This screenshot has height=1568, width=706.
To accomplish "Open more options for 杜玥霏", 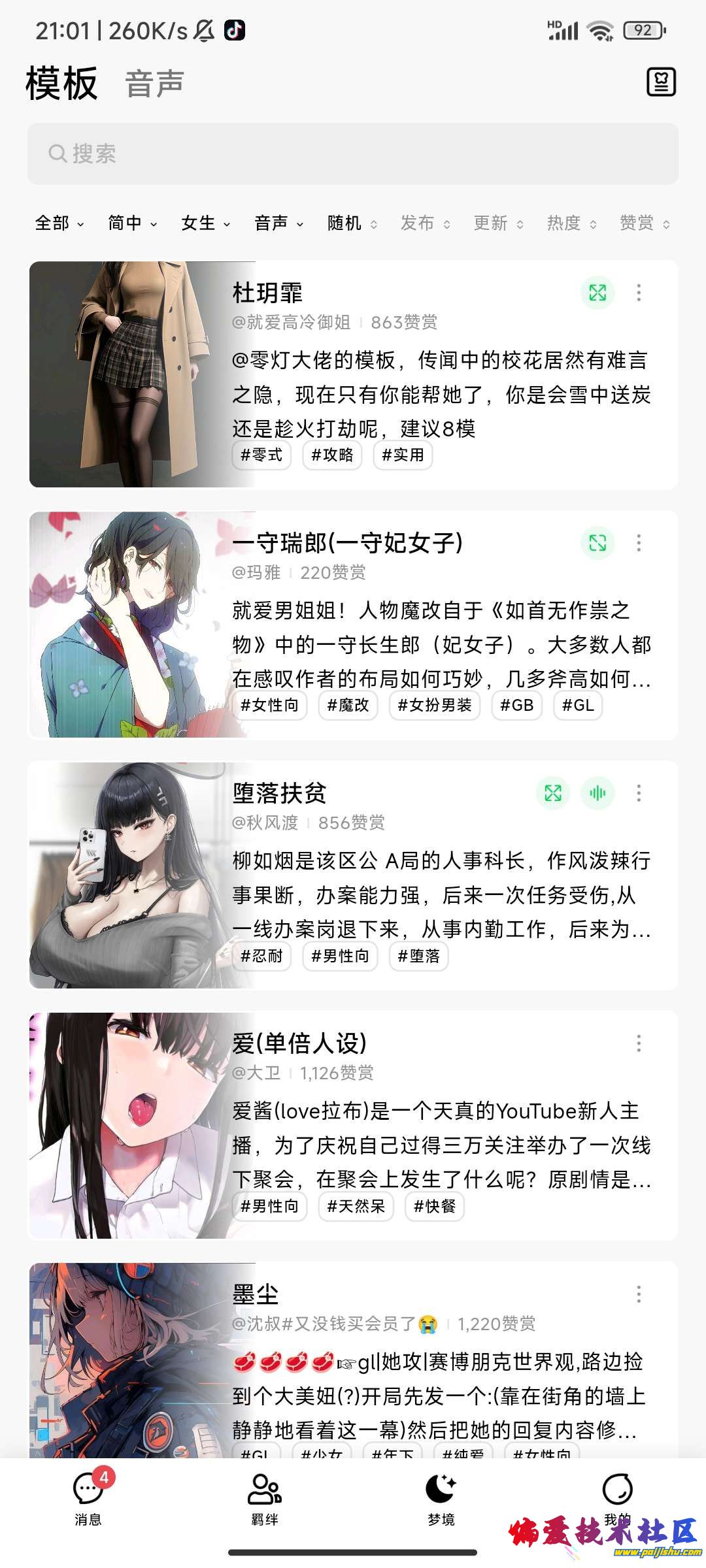I will pyautogui.click(x=639, y=293).
